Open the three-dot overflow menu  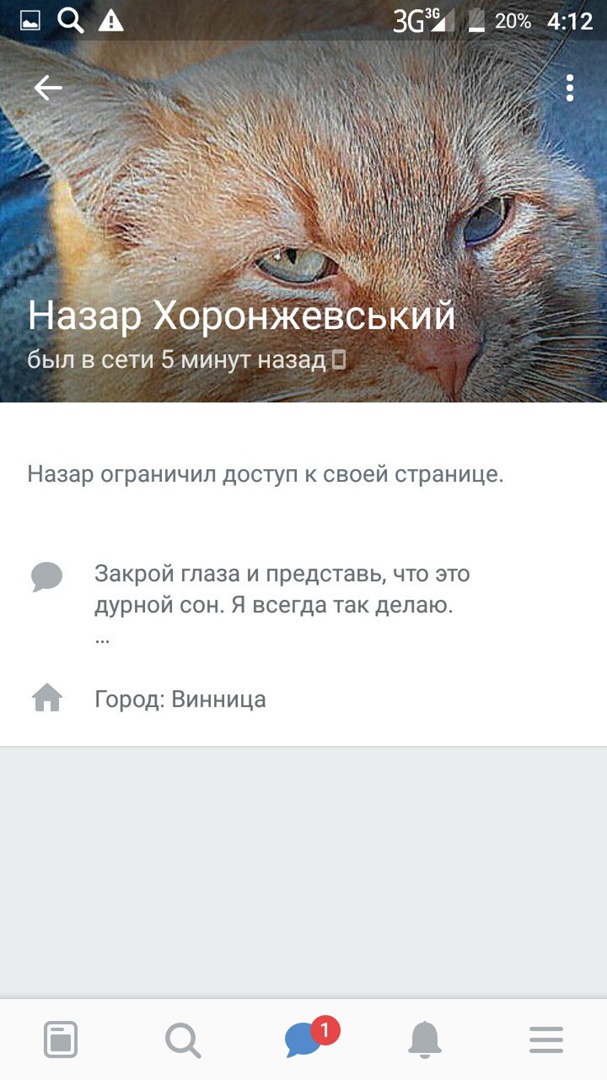tap(570, 88)
